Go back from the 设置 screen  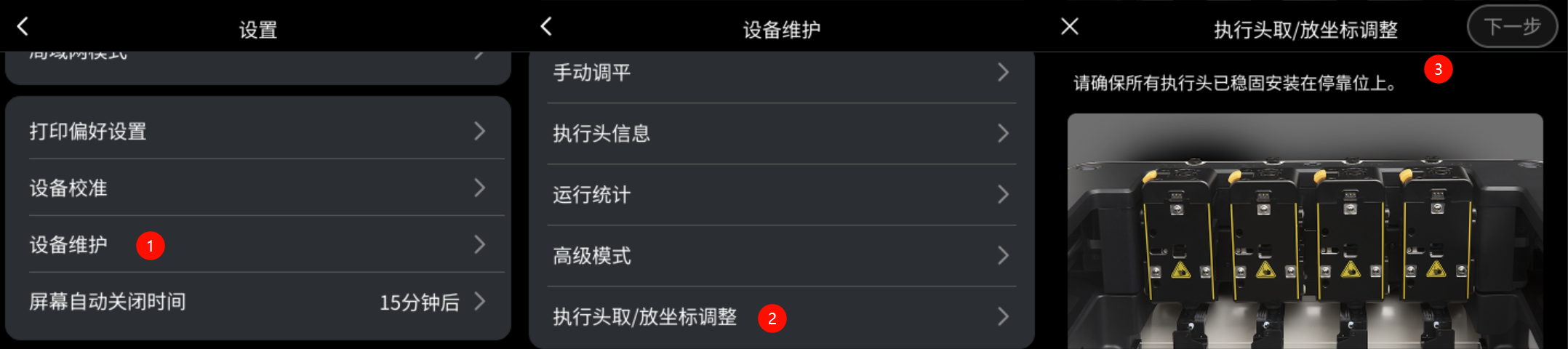coord(23,27)
